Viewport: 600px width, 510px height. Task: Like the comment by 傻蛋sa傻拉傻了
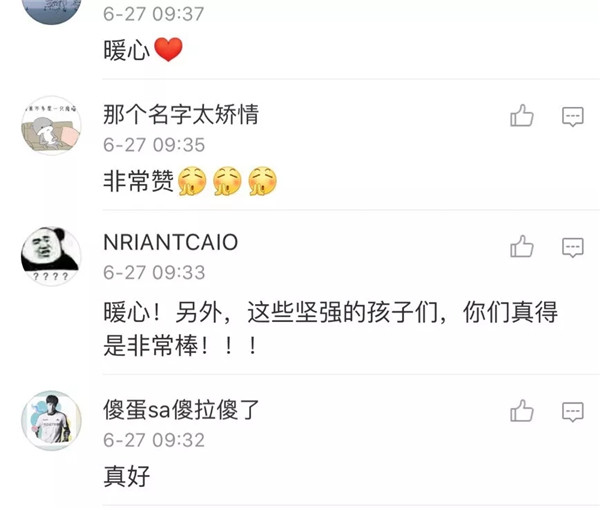522,410
